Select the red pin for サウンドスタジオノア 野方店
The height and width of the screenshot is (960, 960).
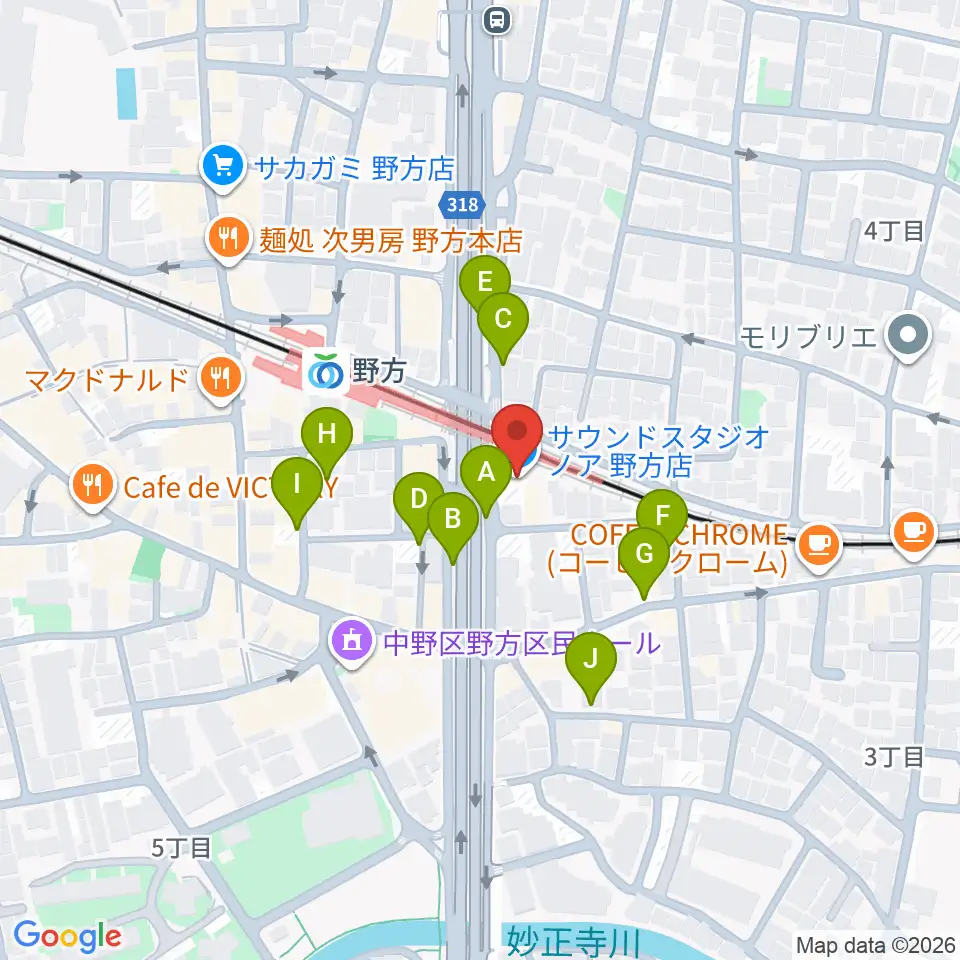coord(518,440)
